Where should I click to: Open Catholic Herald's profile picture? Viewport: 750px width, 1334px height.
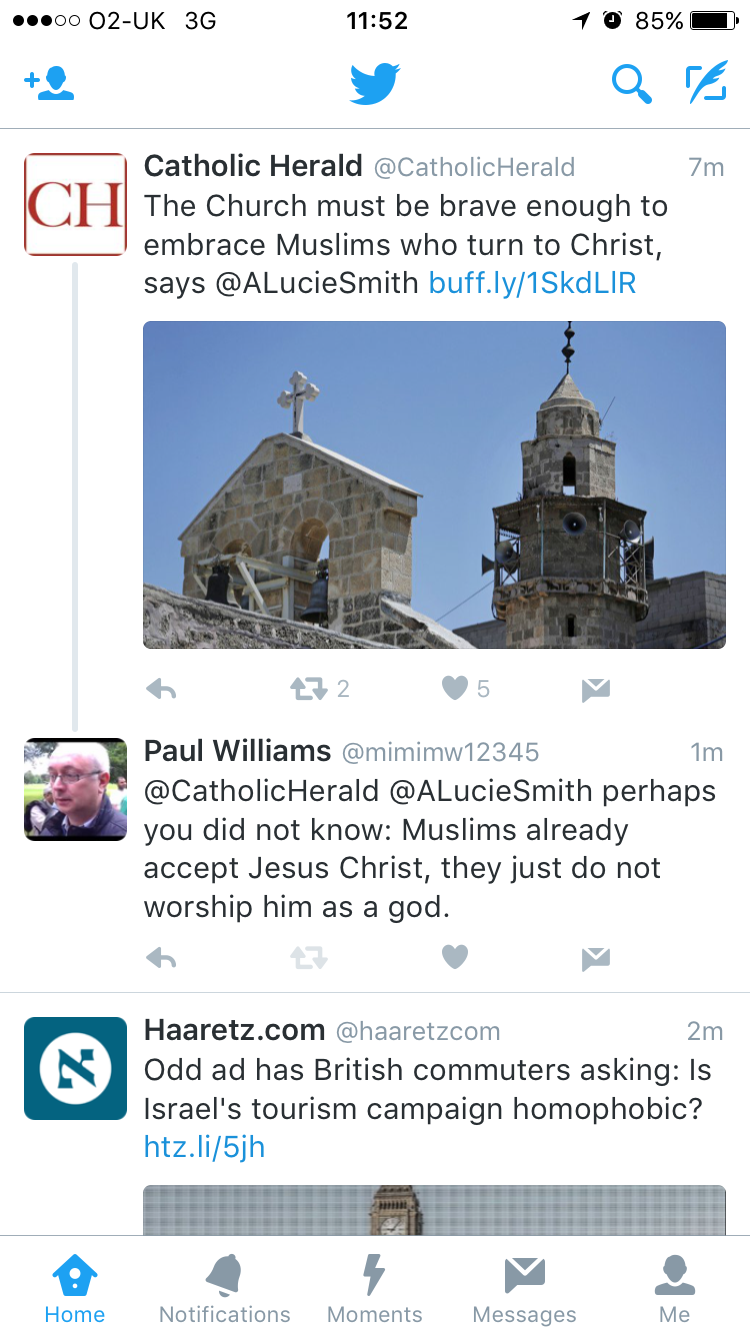click(75, 204)
